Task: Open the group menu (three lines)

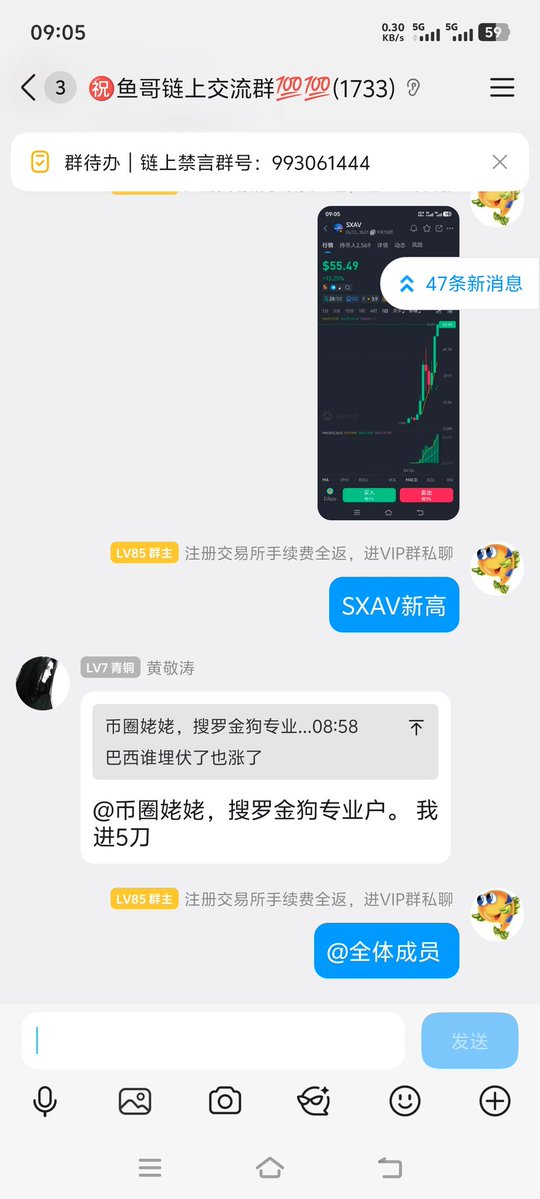Action: pos(502,88)
